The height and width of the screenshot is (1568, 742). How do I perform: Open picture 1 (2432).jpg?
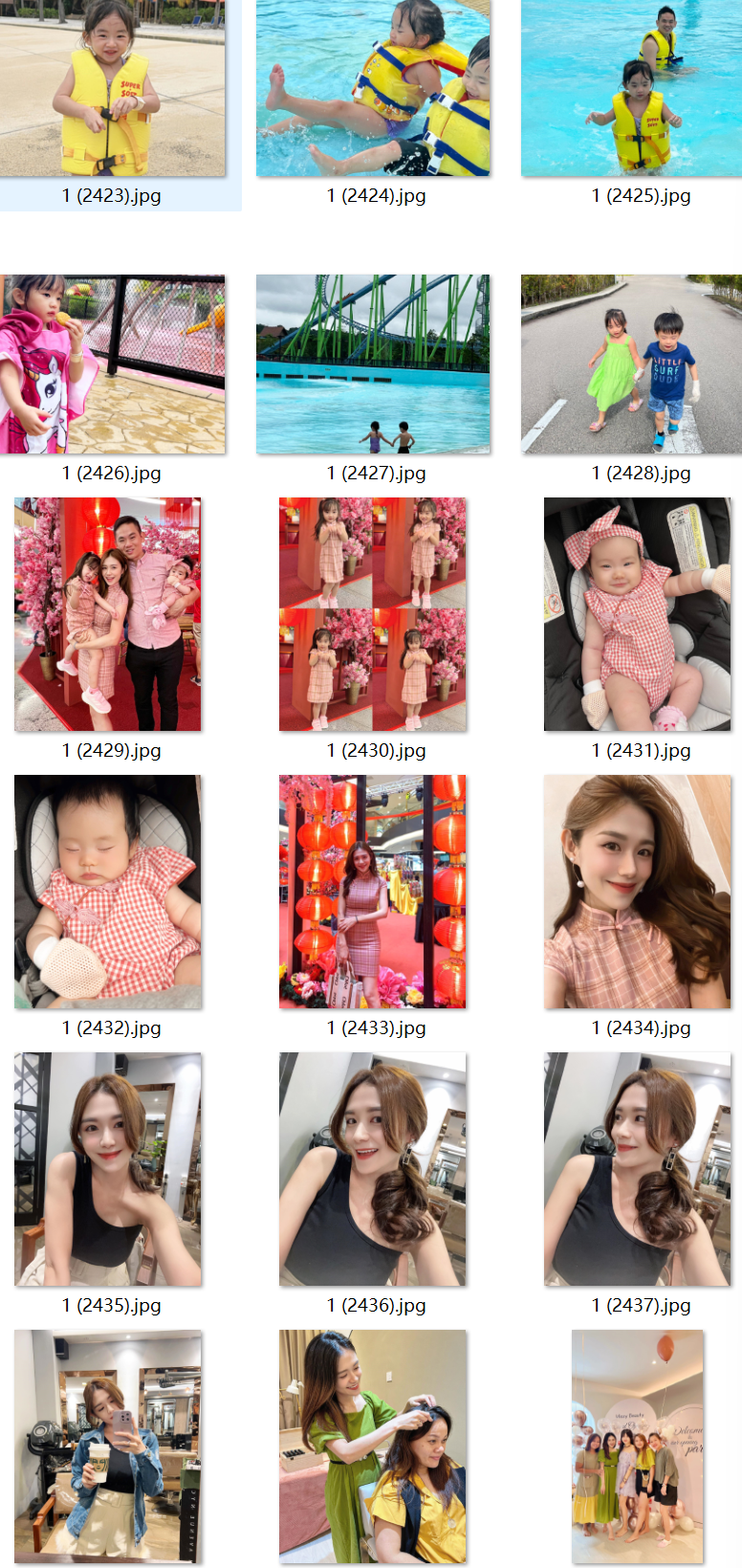pos(108,892)
